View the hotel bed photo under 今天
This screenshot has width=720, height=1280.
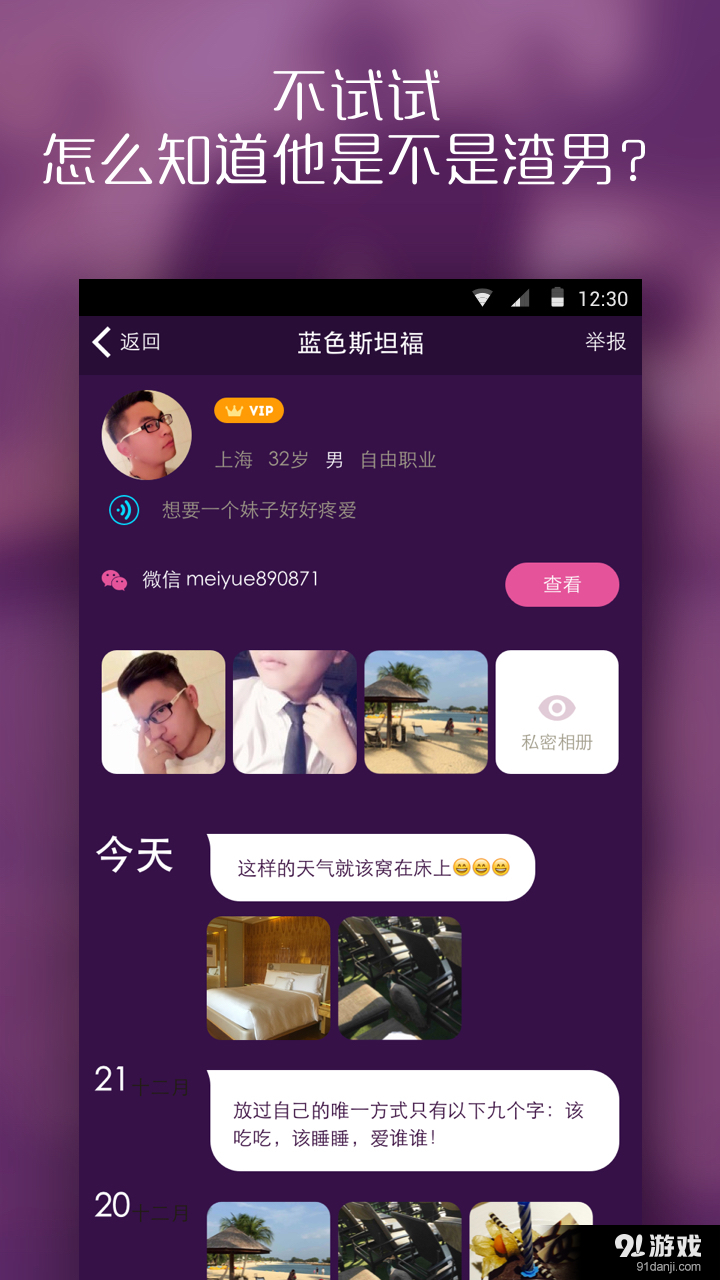268,977
